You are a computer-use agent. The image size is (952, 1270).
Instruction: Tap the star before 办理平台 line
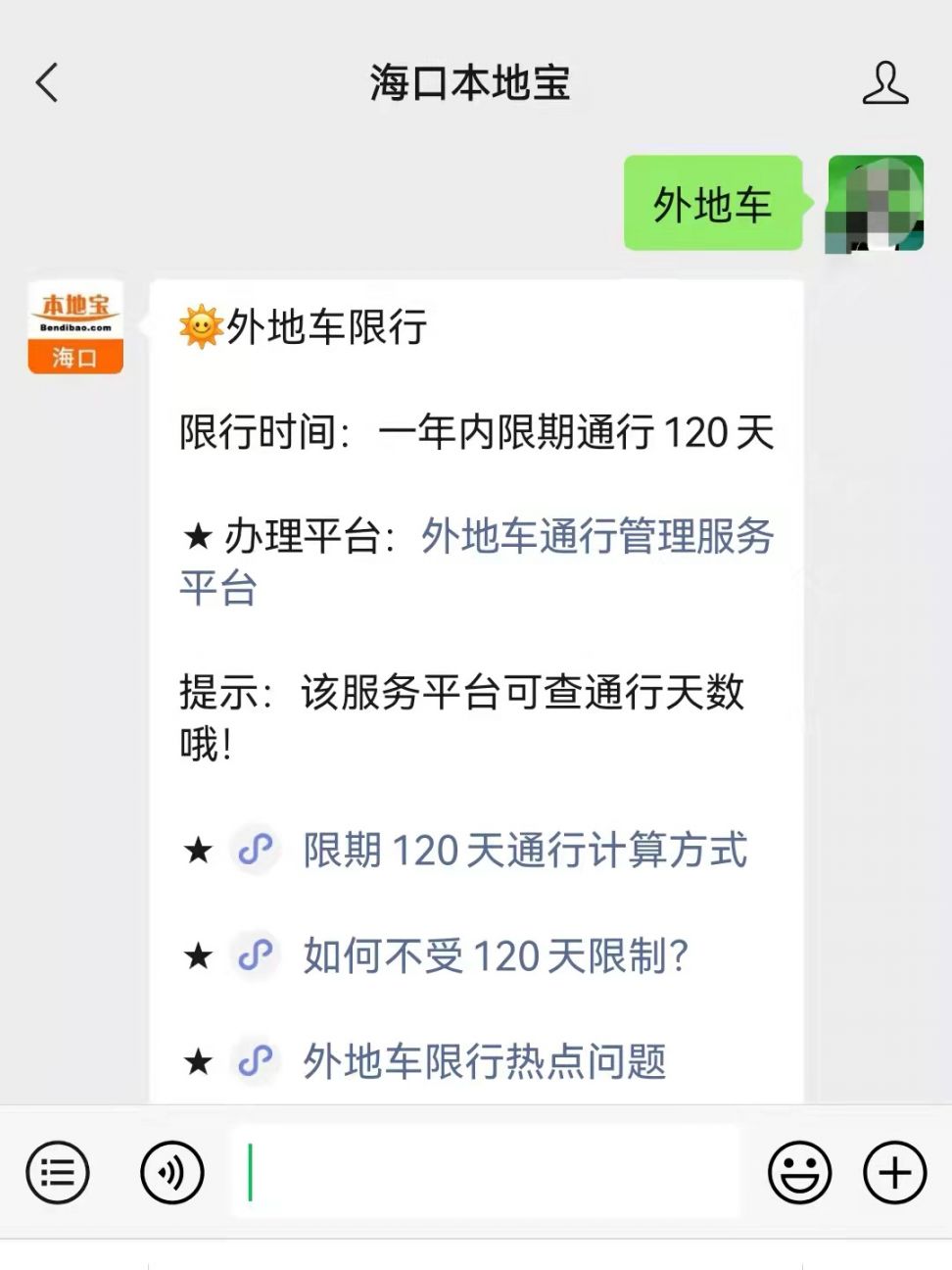pyautogui.click(x=196, y=536)
